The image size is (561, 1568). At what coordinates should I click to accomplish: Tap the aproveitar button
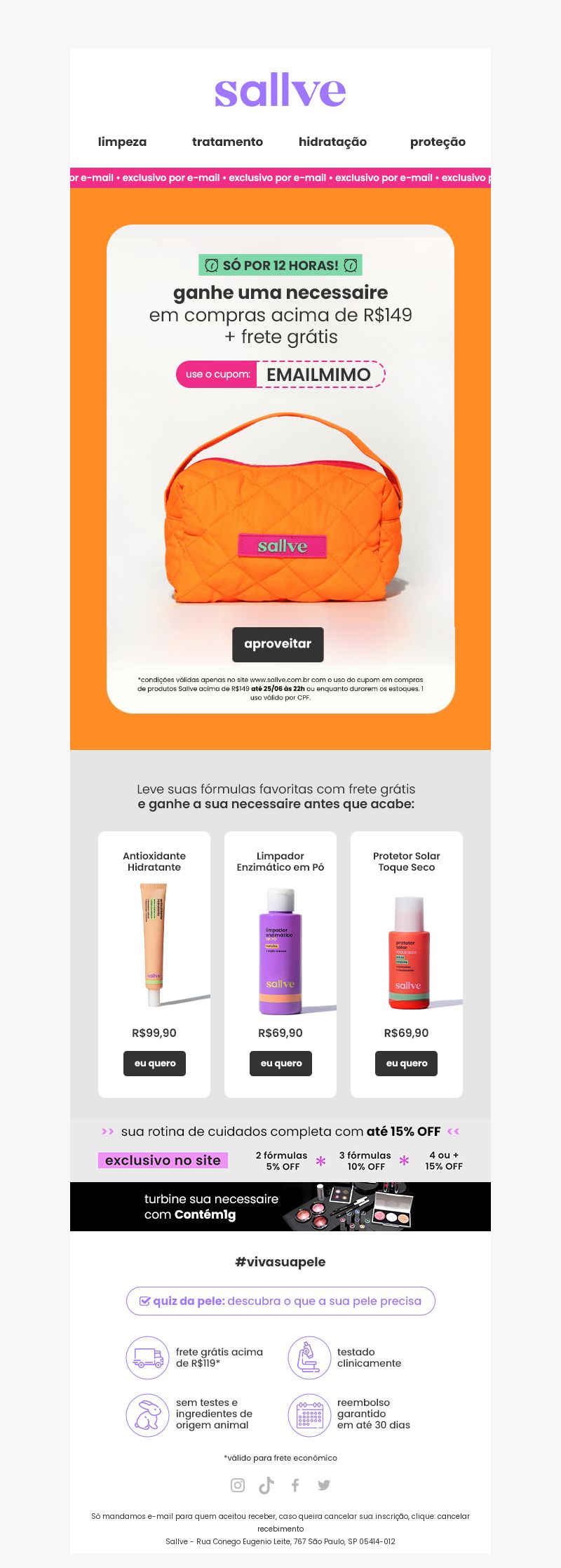(278, 644)
